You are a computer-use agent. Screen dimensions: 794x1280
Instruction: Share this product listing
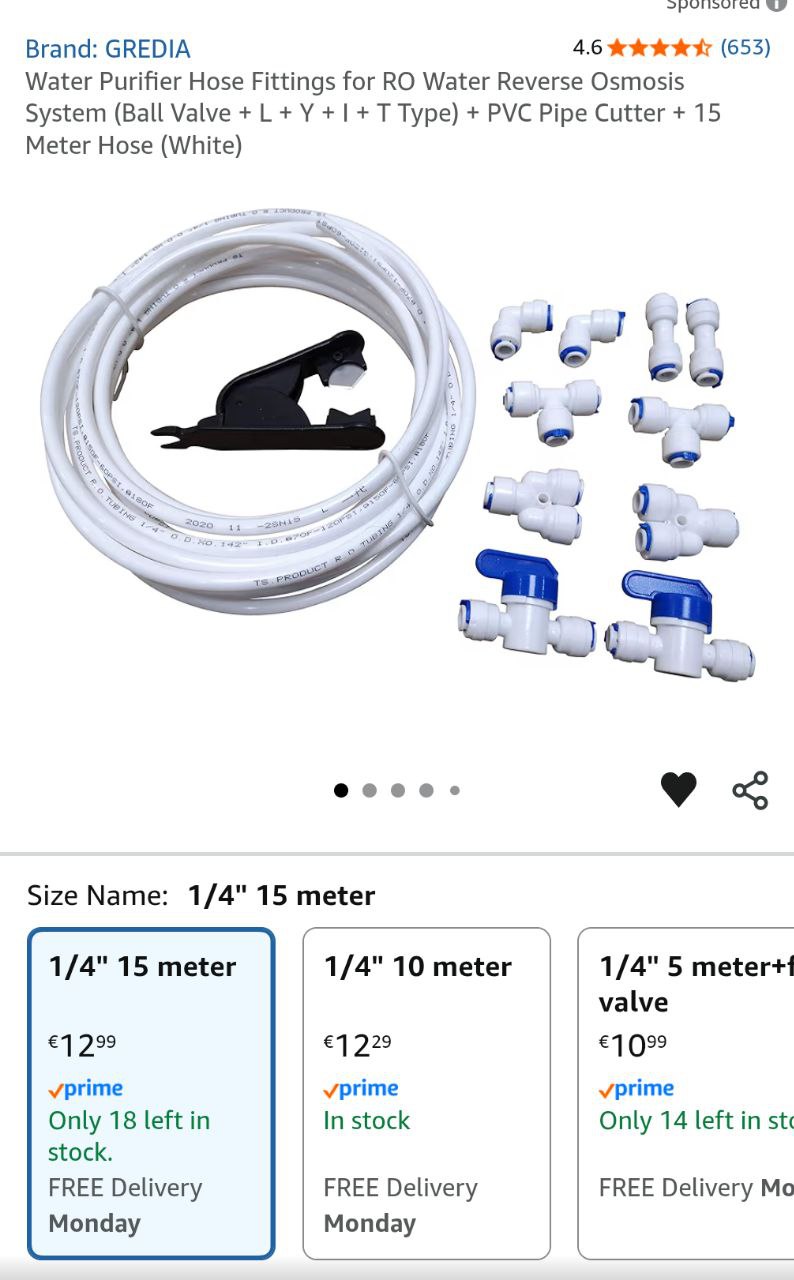(x=750, y=790)
